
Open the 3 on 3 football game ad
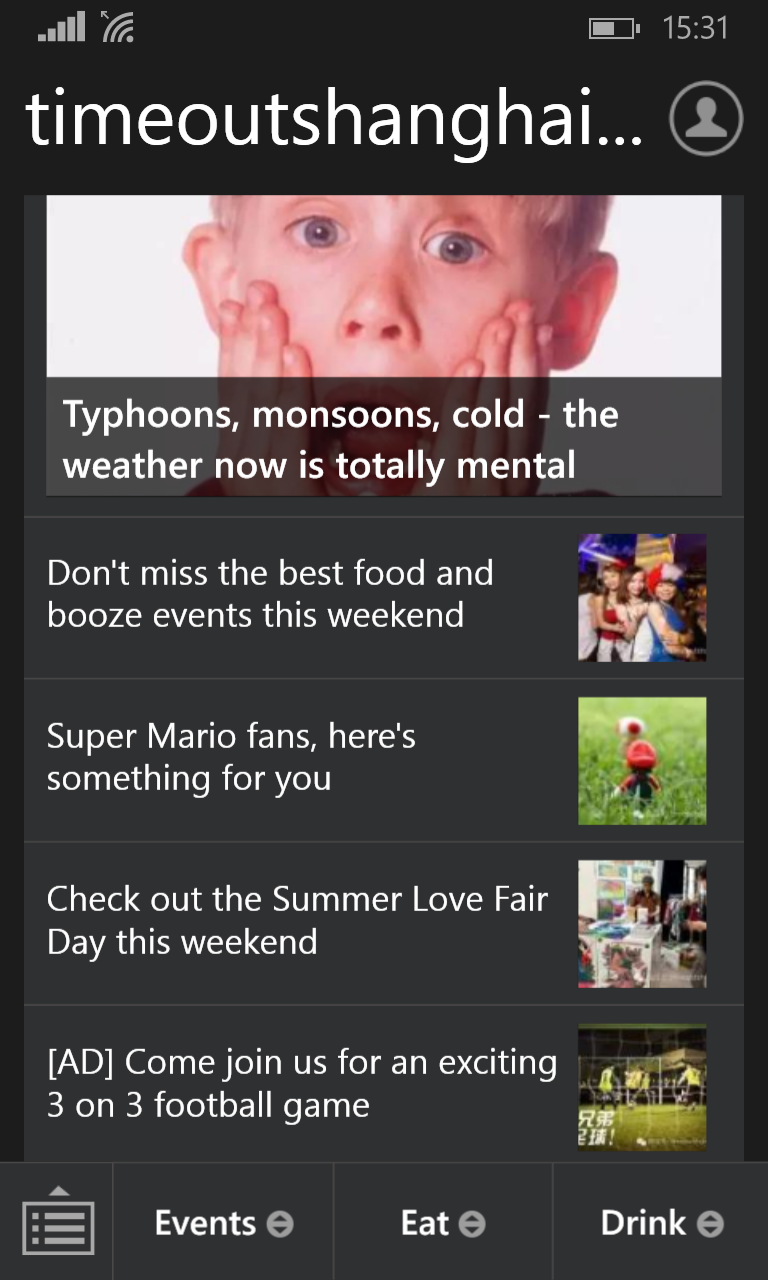pos(300,1085)
